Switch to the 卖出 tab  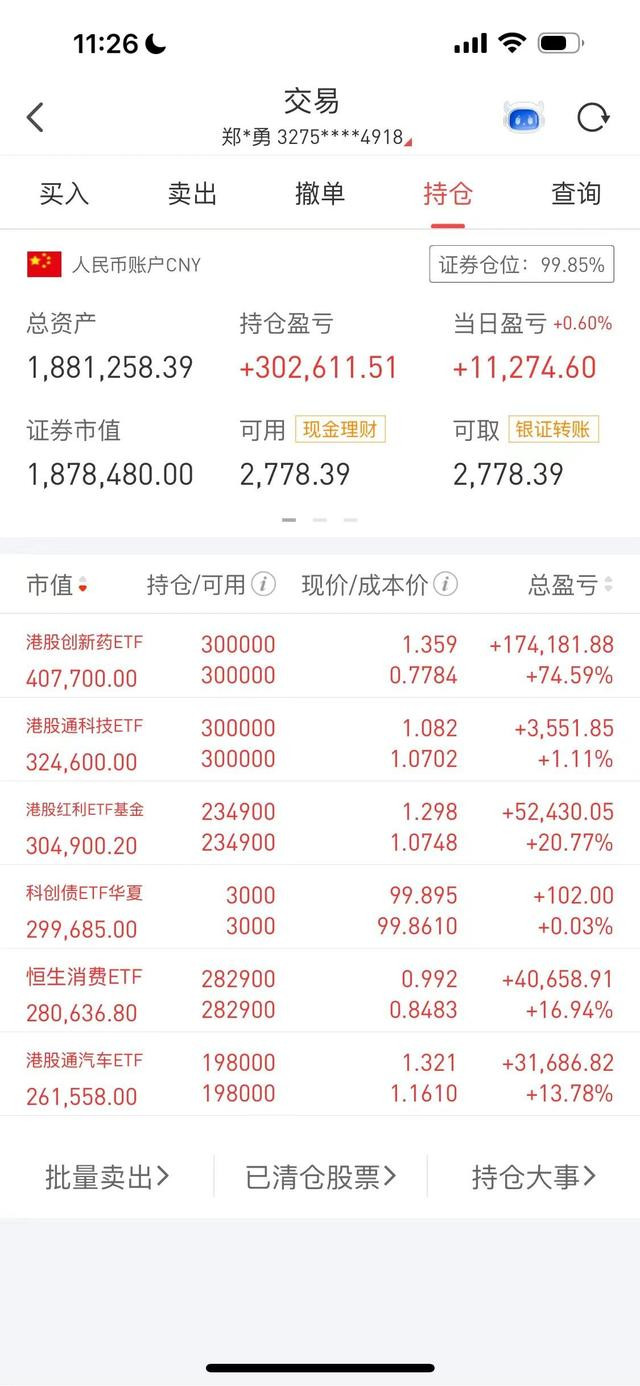[x=192, y=193]
